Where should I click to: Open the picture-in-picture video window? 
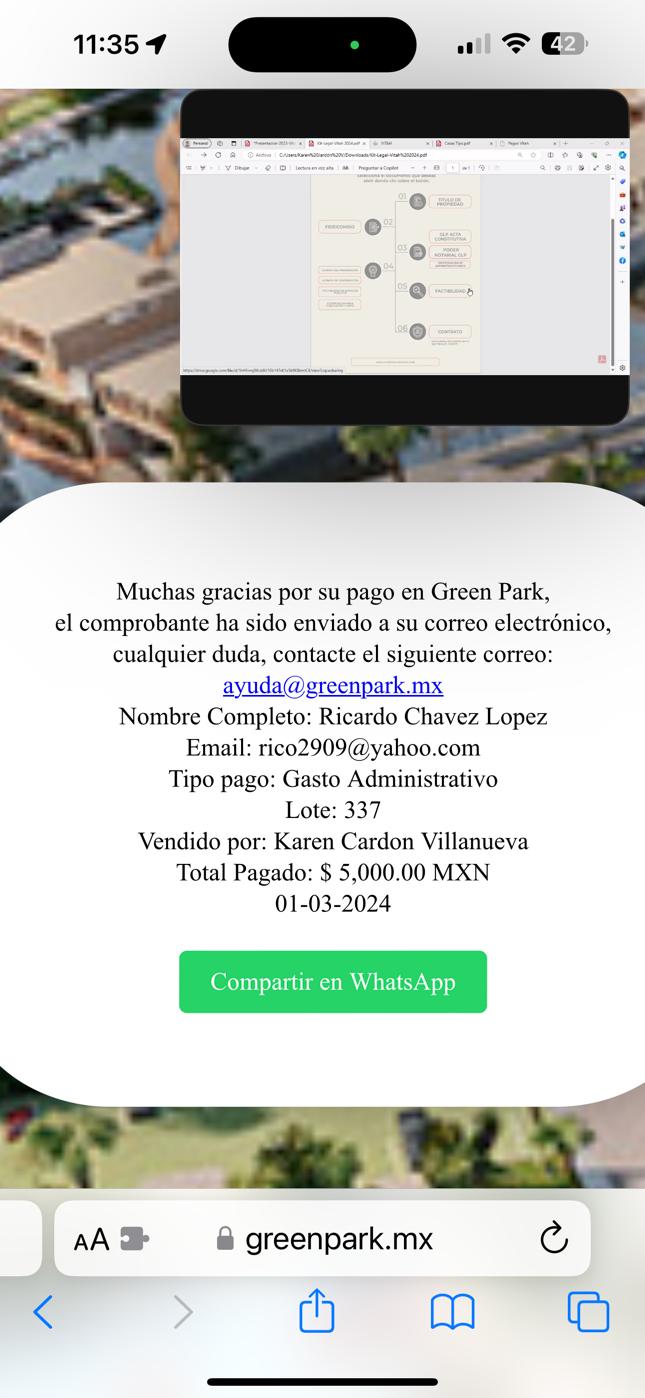coord(404,257)
